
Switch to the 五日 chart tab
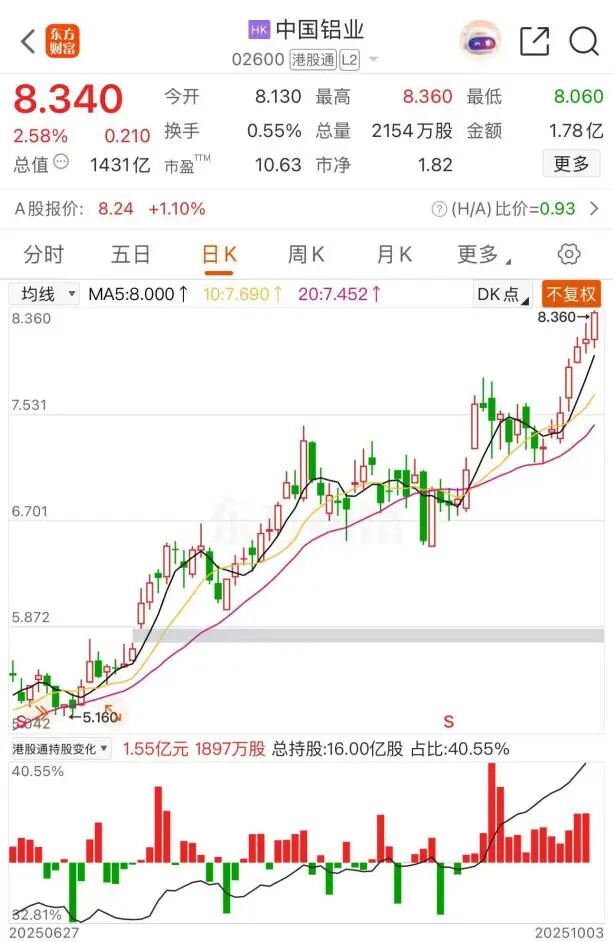[x=131, y=255]
